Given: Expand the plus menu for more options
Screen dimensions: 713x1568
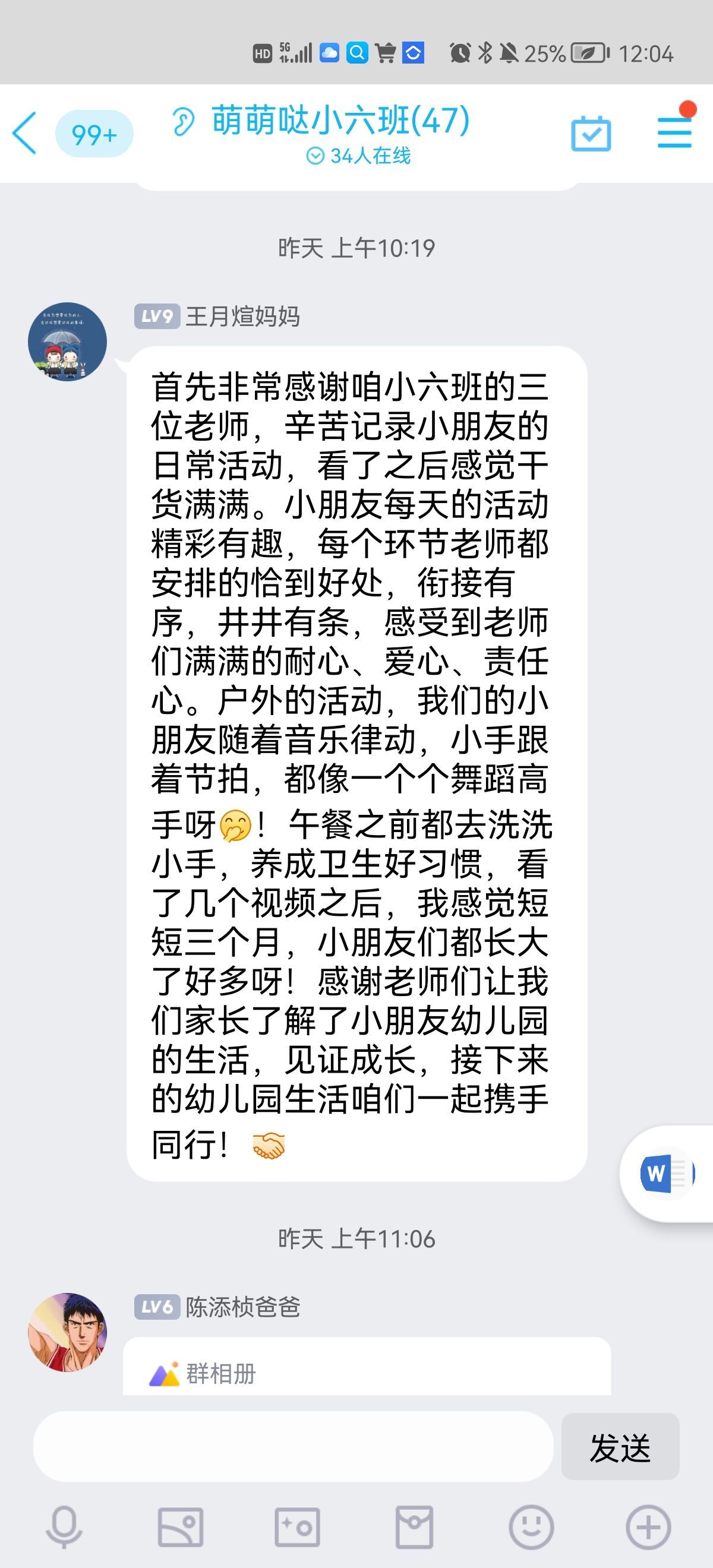Looking at the screenshot, I should point(648,1526).
